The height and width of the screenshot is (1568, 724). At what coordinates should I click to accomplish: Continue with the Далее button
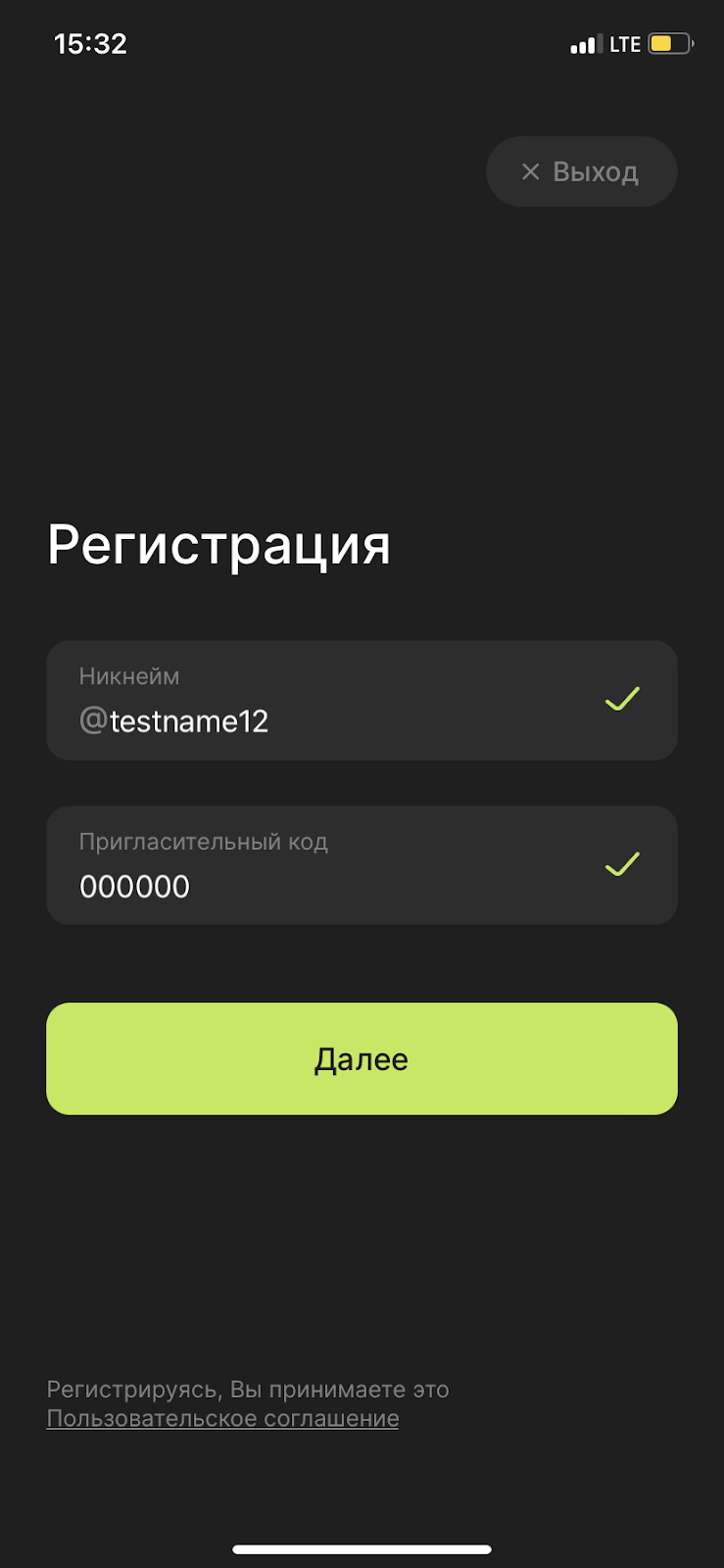coord(362,1058)
